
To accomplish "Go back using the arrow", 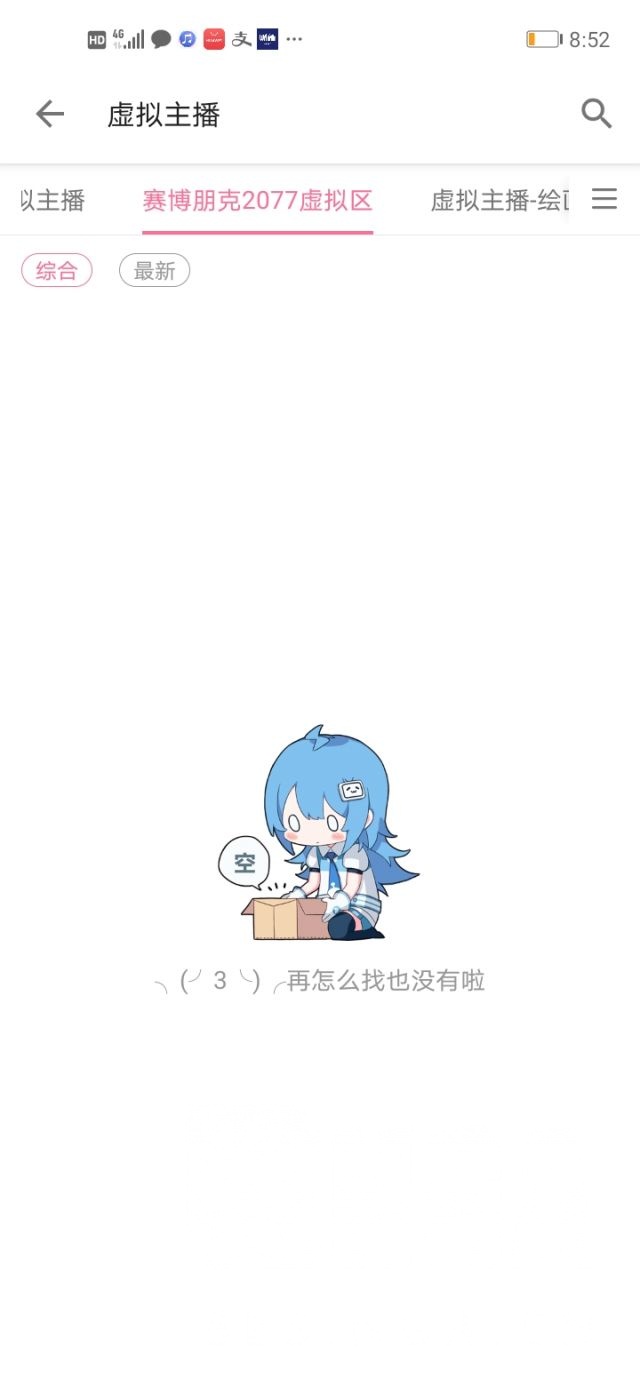I will [x=50, y=114].
